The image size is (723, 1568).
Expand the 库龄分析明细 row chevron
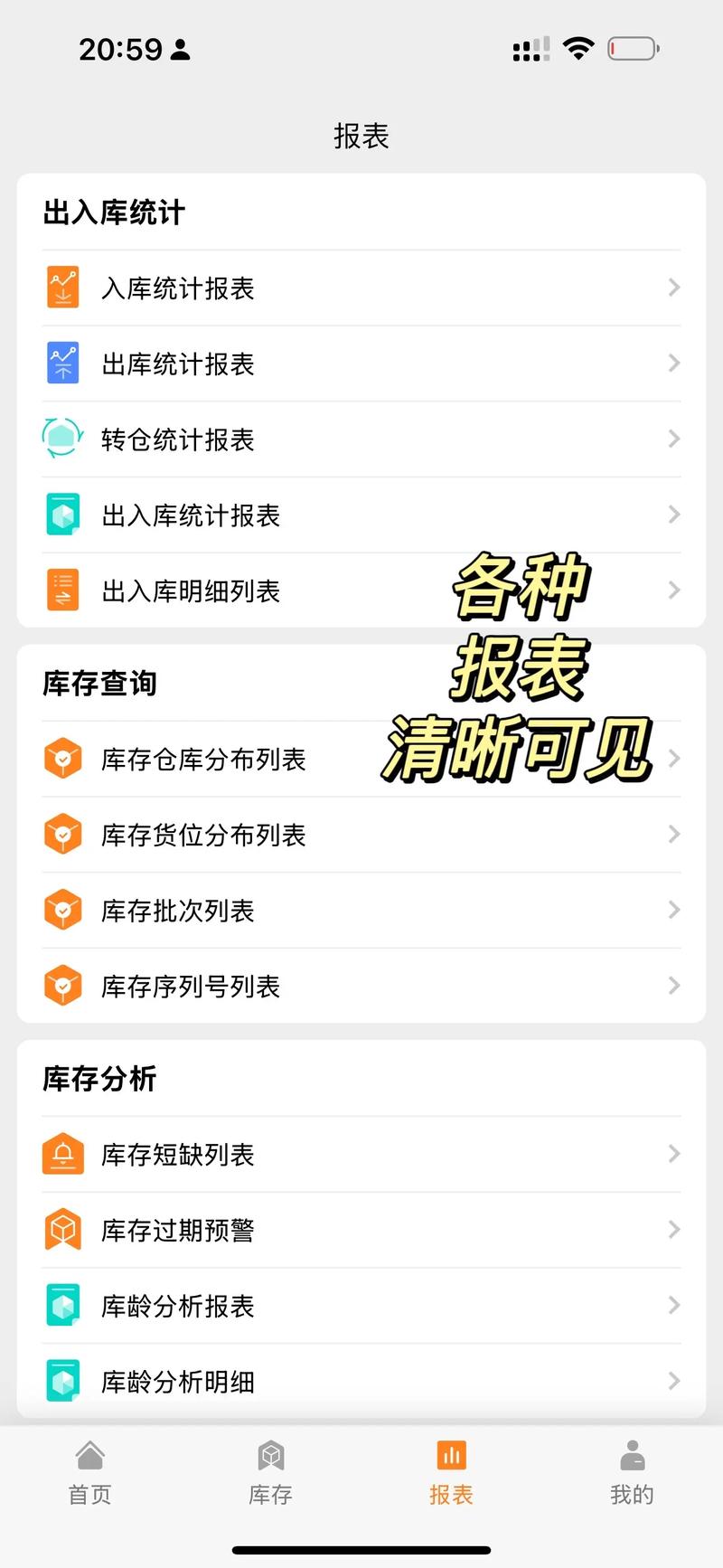(x=673, y=1382)
